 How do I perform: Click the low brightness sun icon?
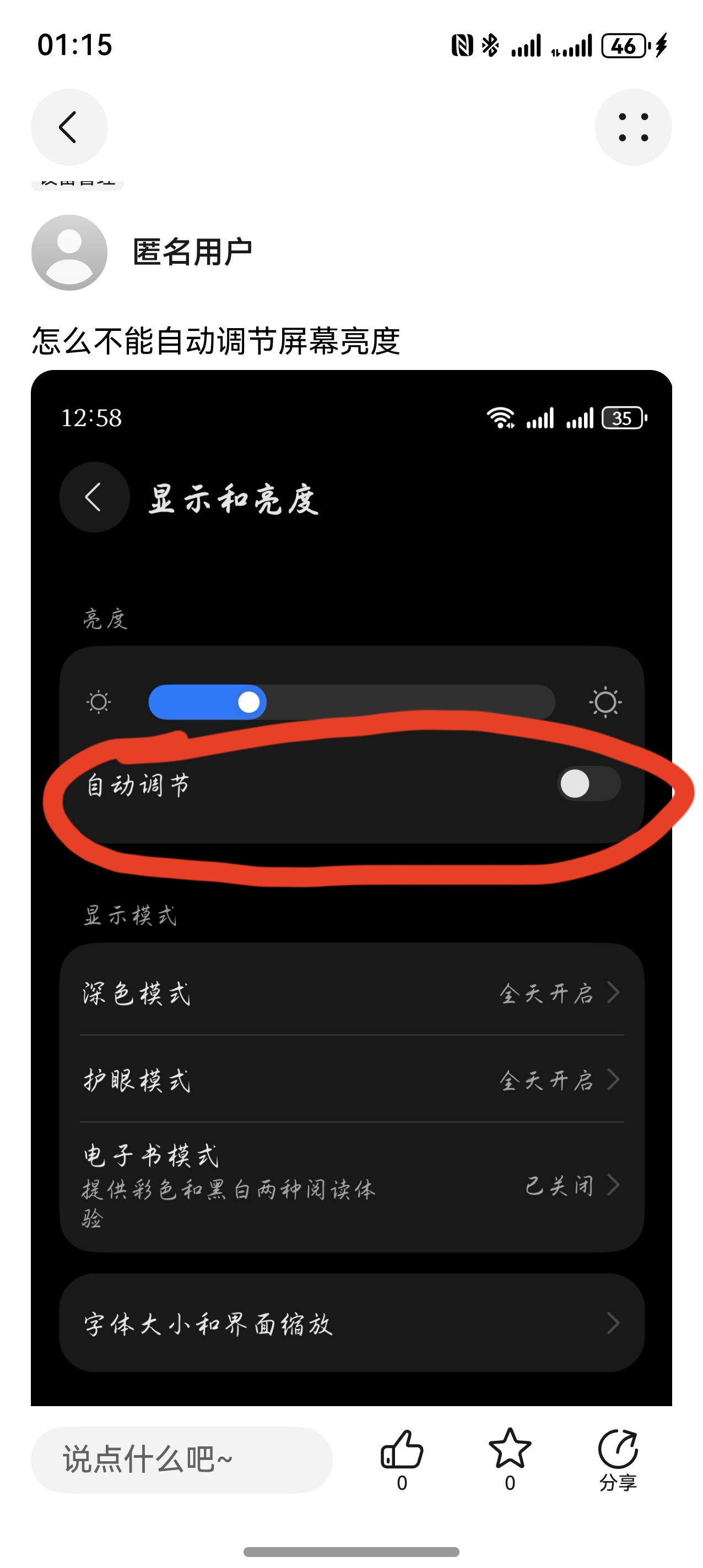click(x=98, y=701)
